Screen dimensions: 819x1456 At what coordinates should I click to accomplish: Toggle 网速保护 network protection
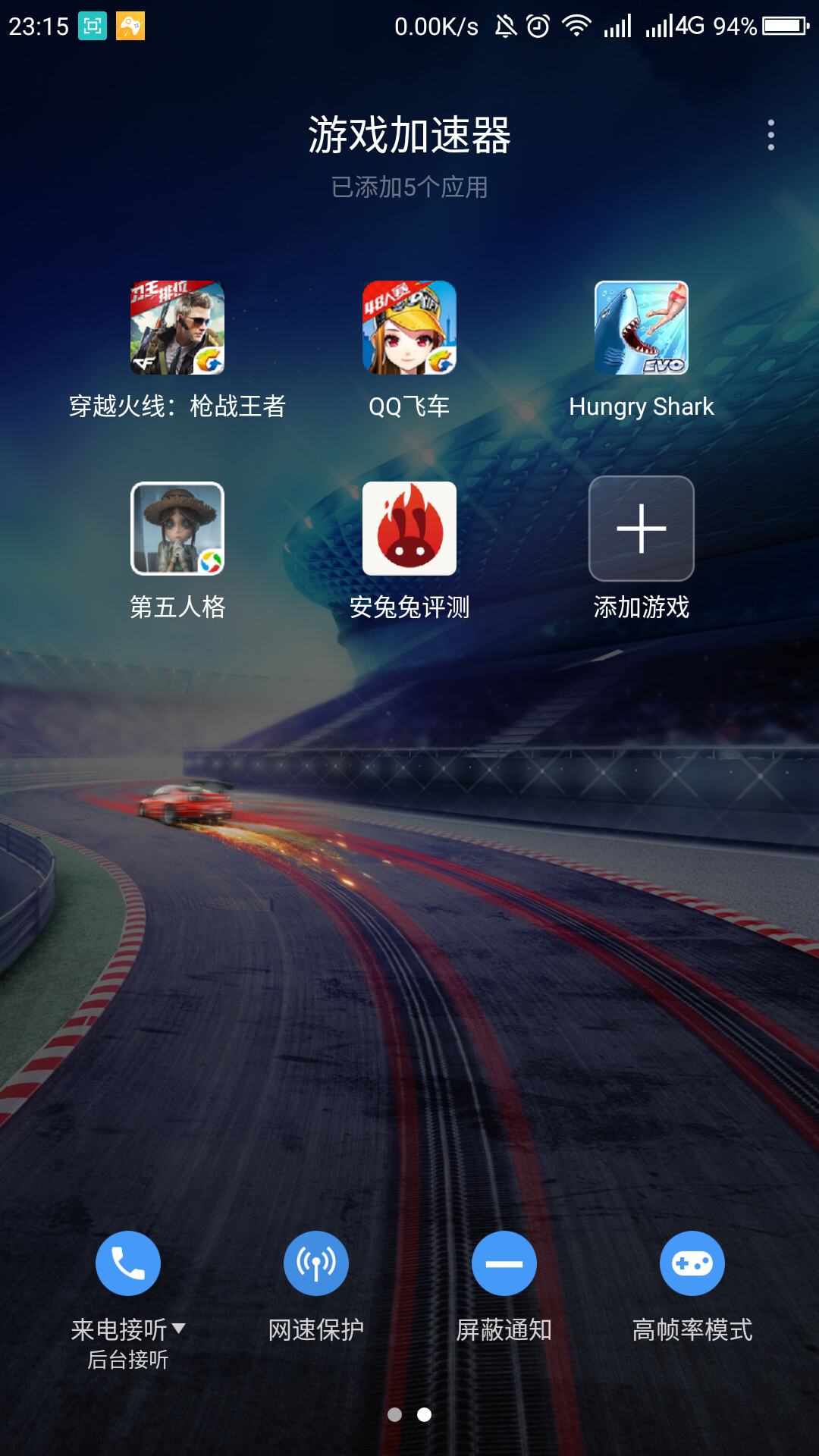click(316, 1263)
